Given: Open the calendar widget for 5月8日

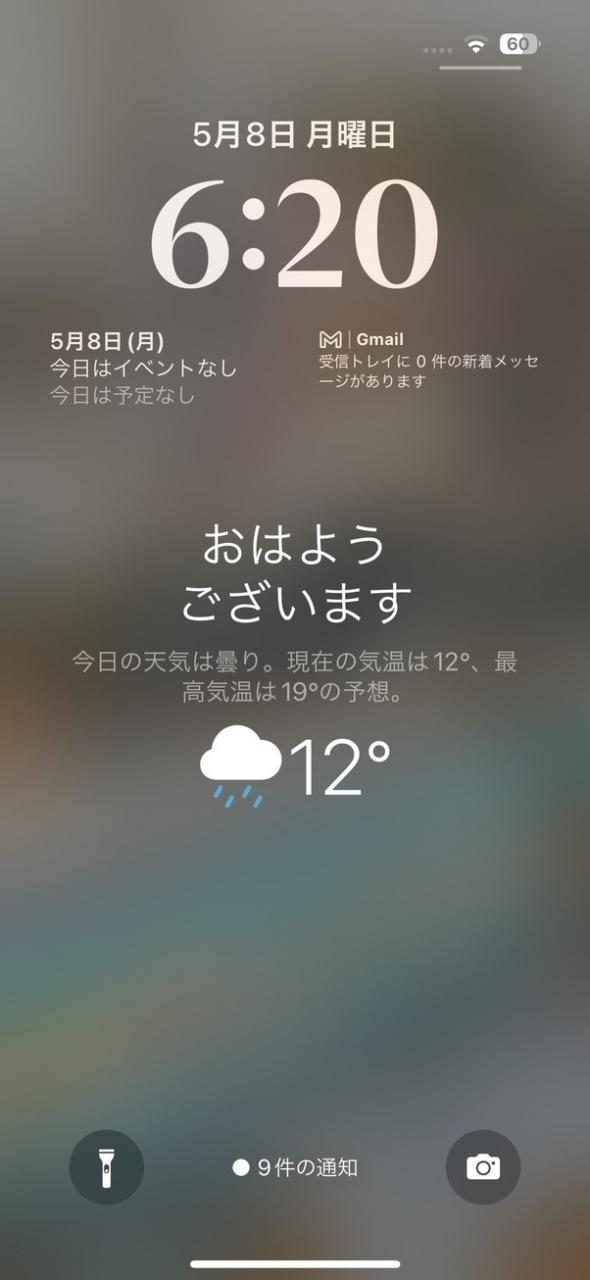Looking at the screenshot, I should click(x=145, y=368).
